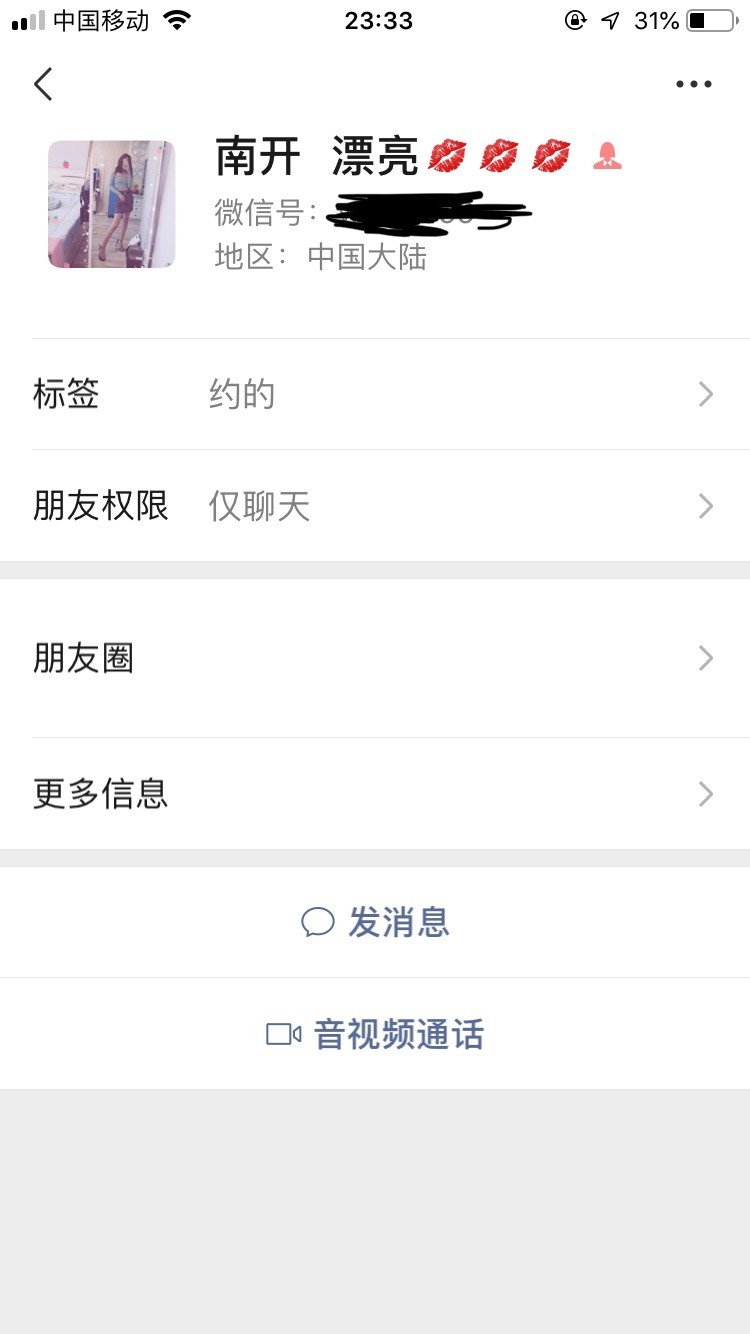Tap 发消息 to send a message
The height and width of the screenshot is (1334, 750).
click(376, 922)
